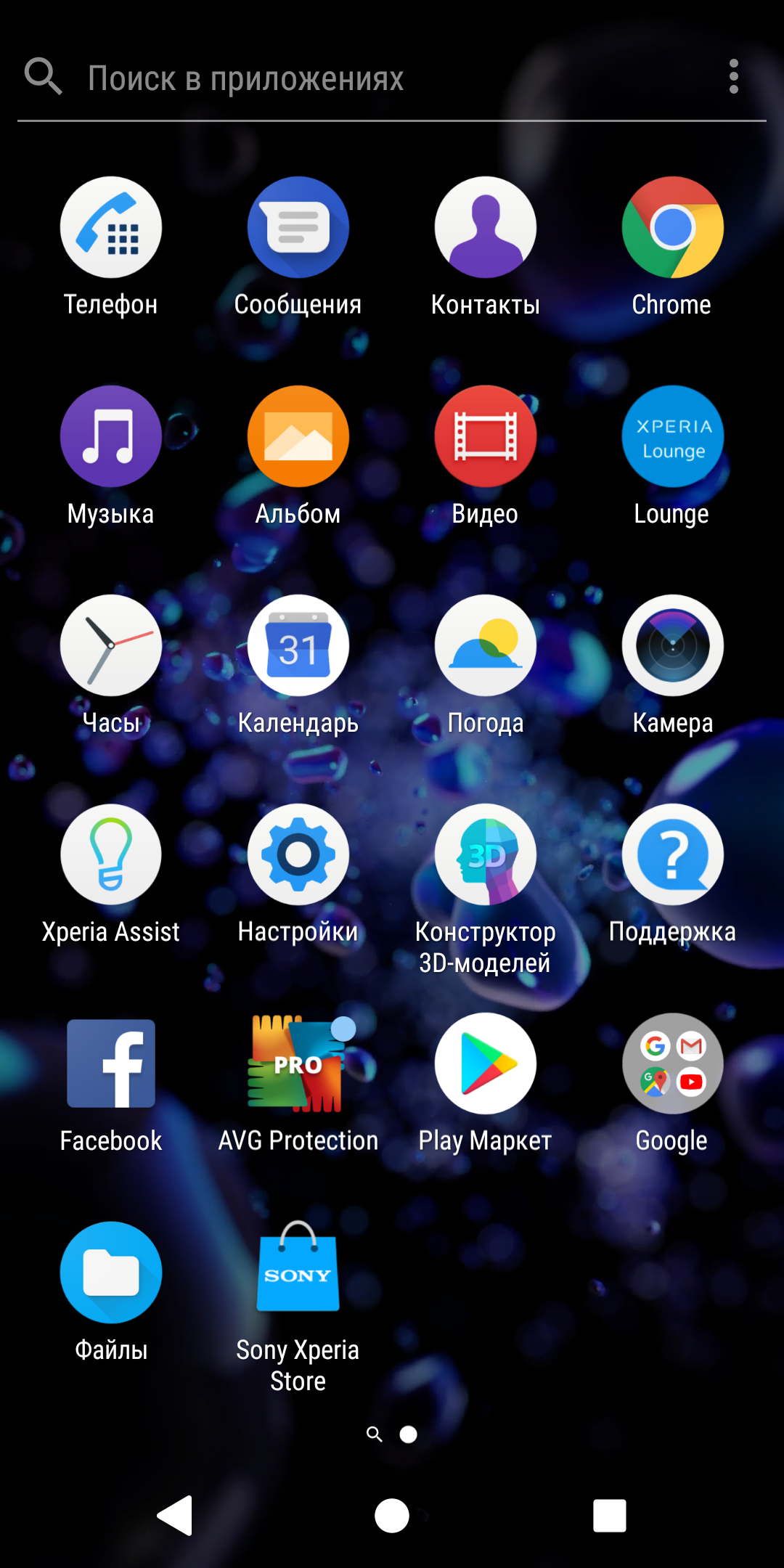Viewport: 784px width, 1568px height.
Task: Open the Файлы file manager
Action: pyautogui.click(x=111, y=1273)
